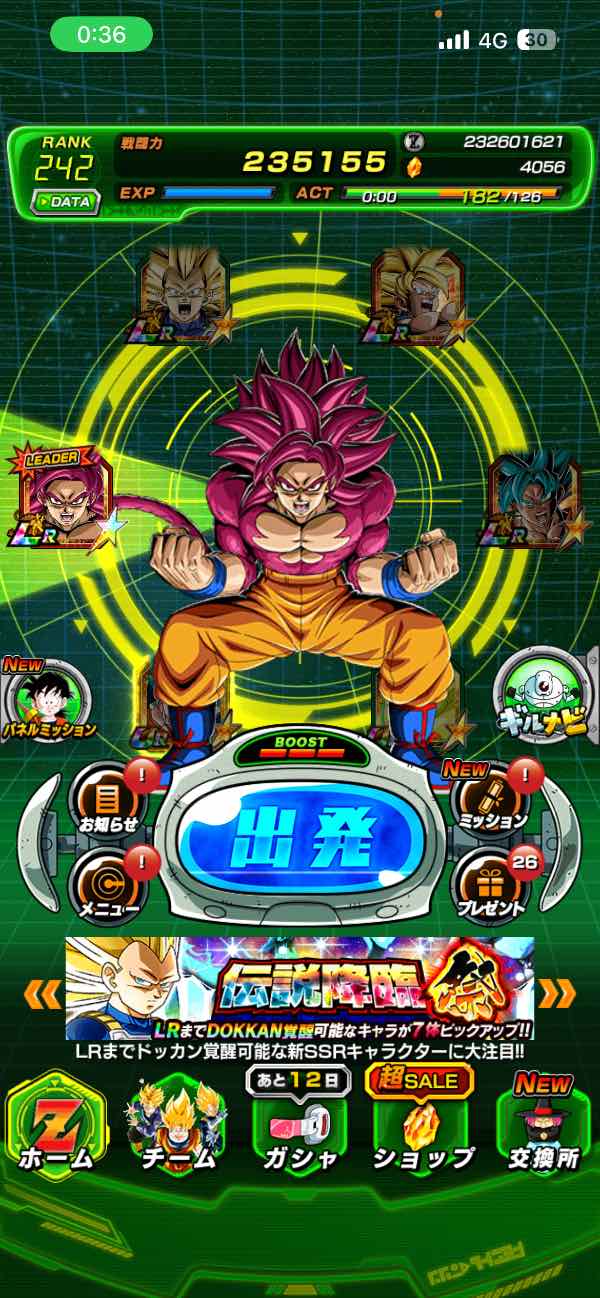Open the メニュー menu

110,885
